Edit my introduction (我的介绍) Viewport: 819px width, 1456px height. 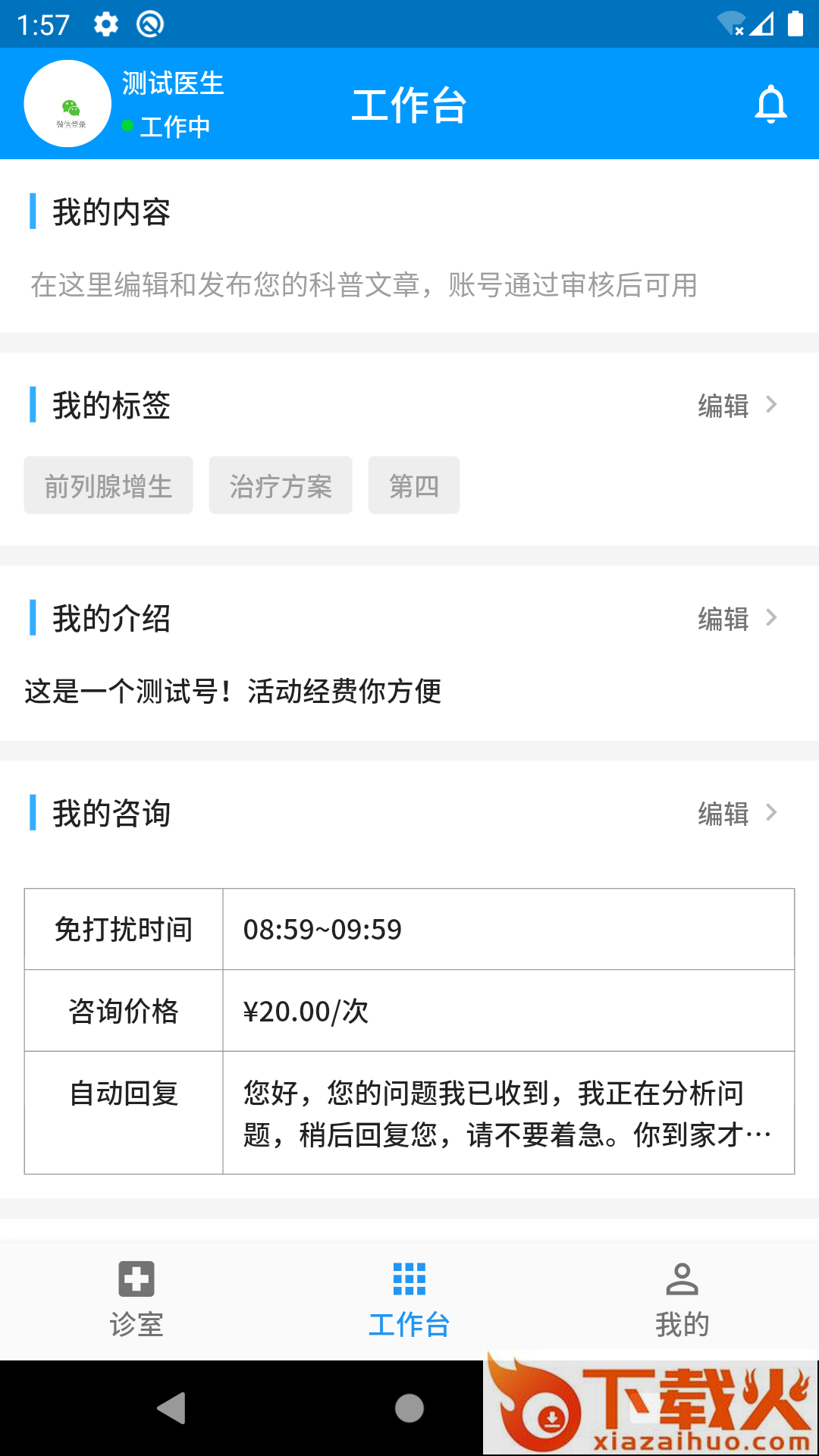(737, 618)
